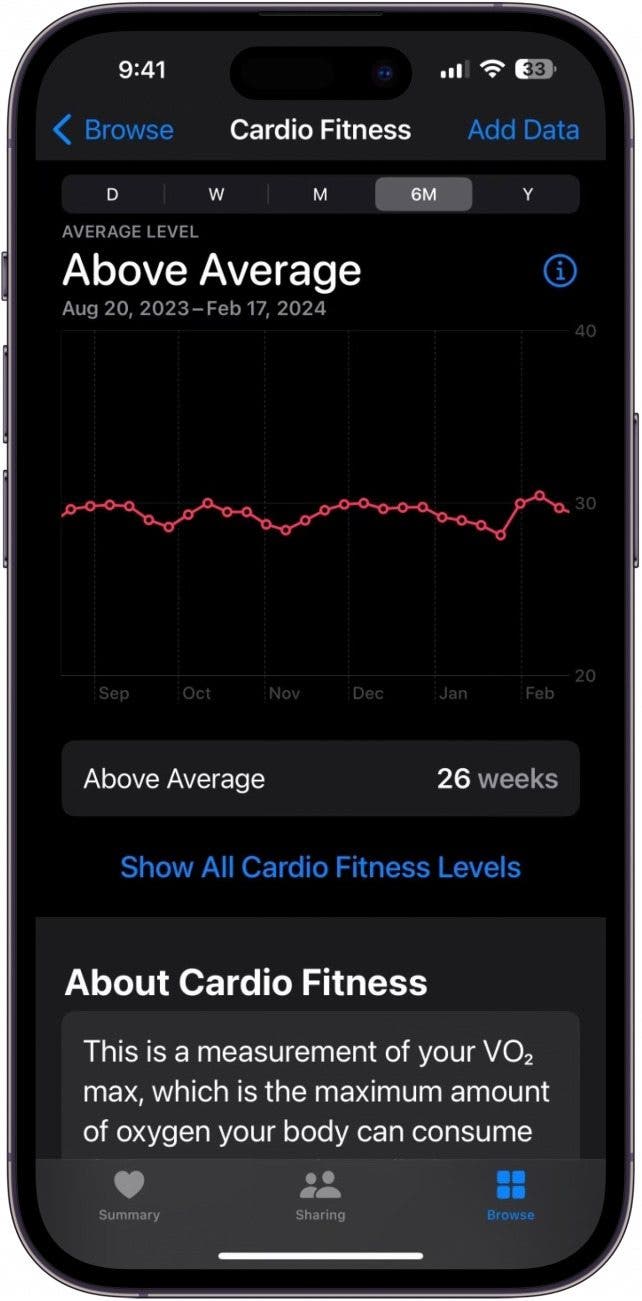Image resolution: width=642 pixels, height=1301 pixels.
Task: Open the Above Average 26 weeks row
Action: 320,779
